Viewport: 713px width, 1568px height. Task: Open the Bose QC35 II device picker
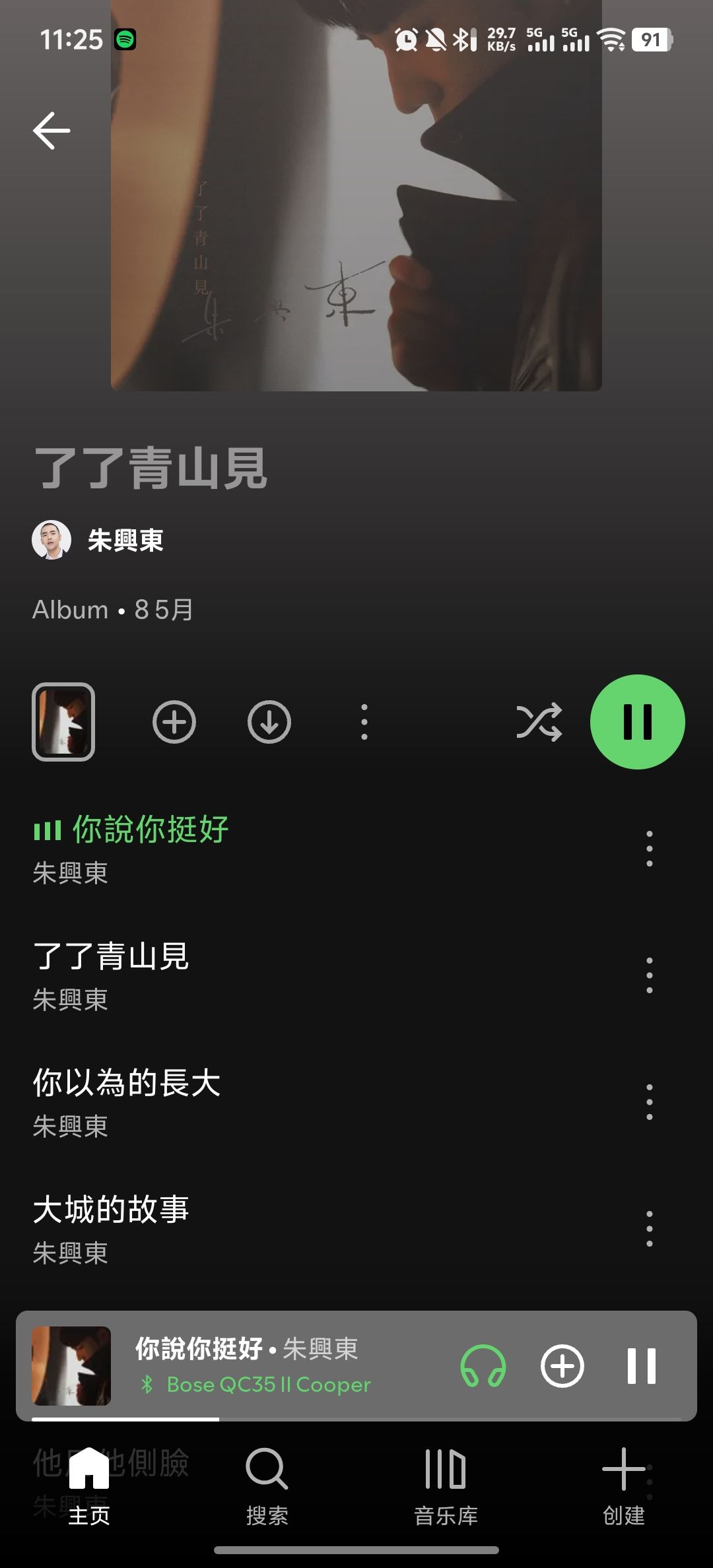coord(483,1366)
